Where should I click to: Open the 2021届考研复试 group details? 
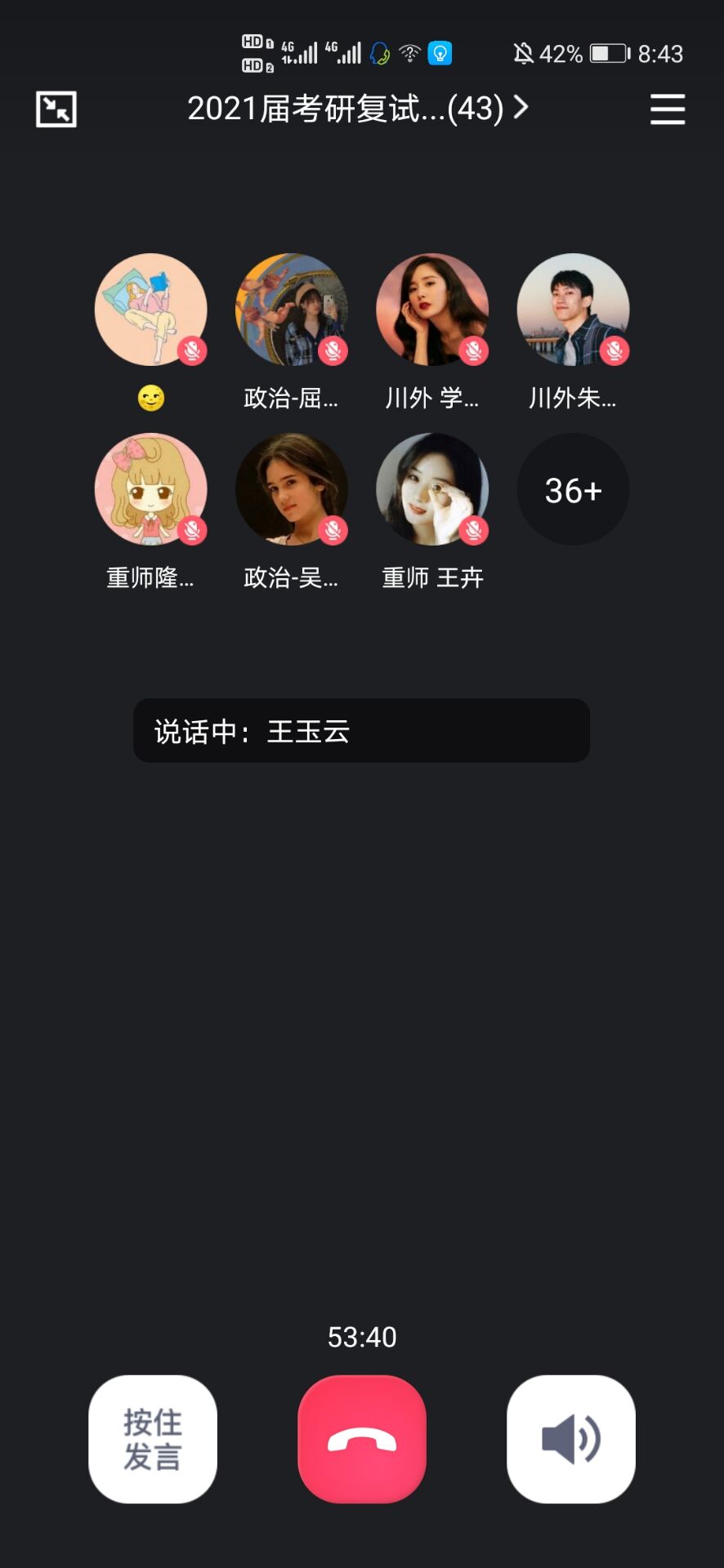pyautogui.click(x=357, y=109)
